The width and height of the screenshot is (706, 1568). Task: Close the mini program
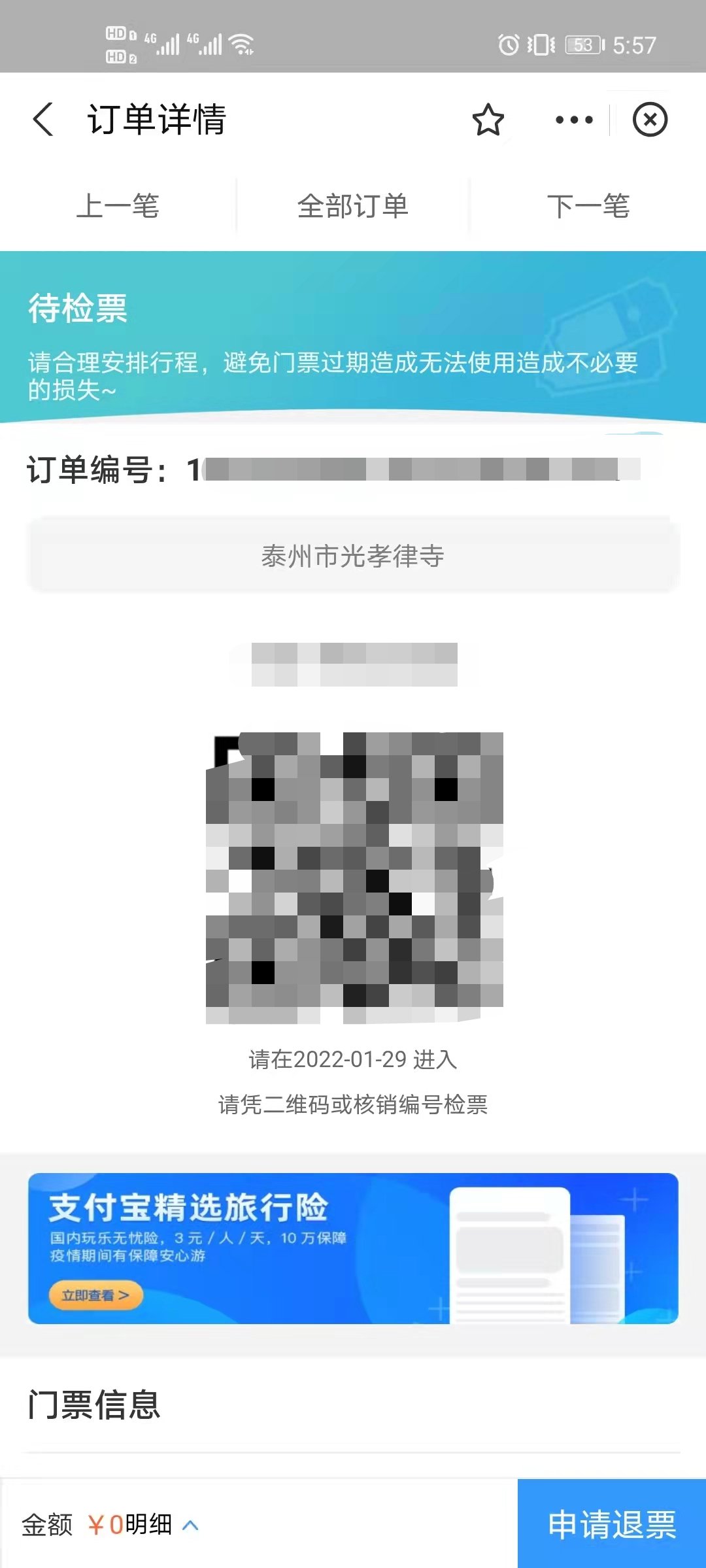(x=650, y=120)
